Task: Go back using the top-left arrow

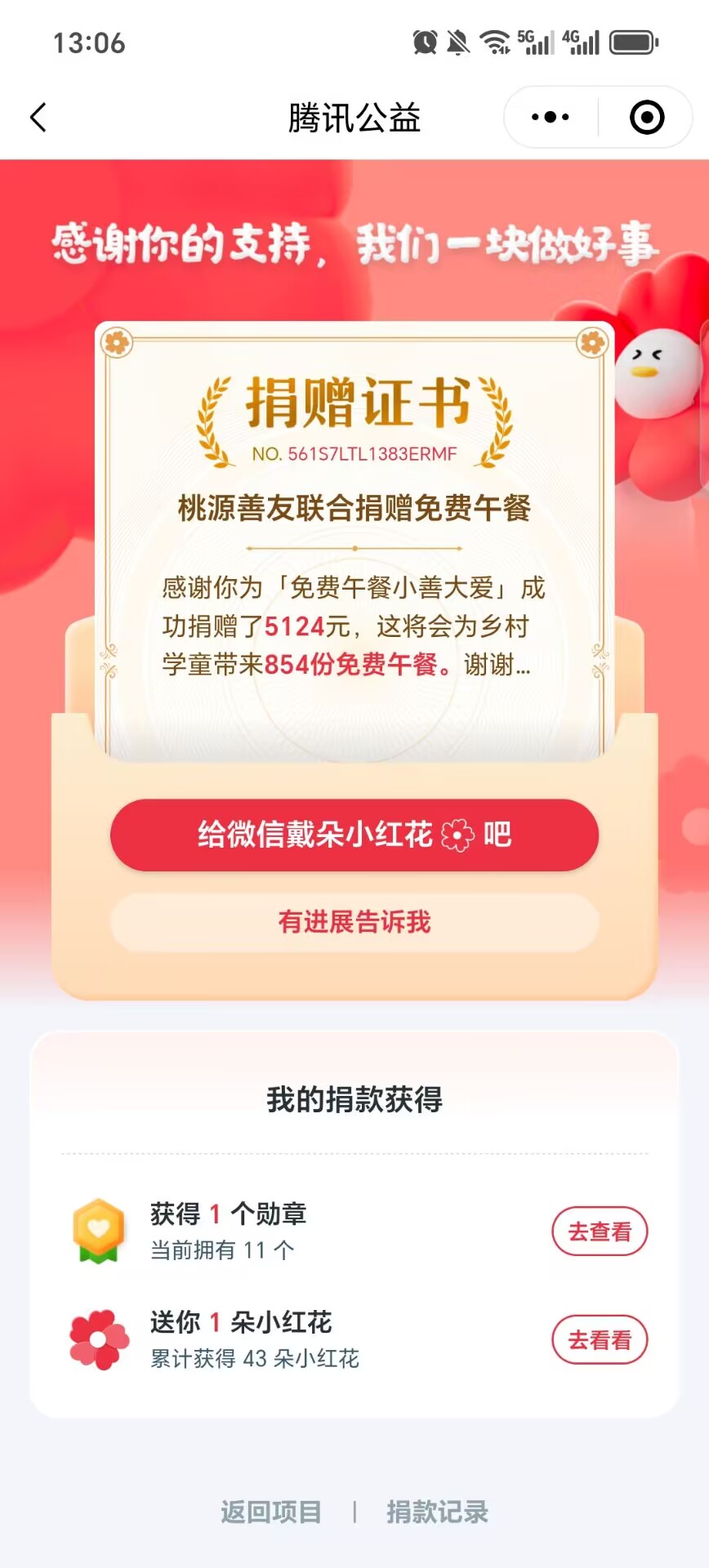Action: click(38, 118)
